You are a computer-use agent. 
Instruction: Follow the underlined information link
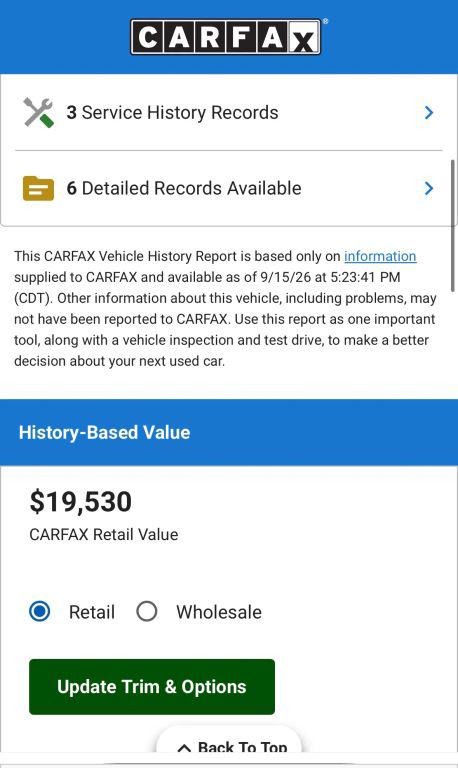(380, 256)
